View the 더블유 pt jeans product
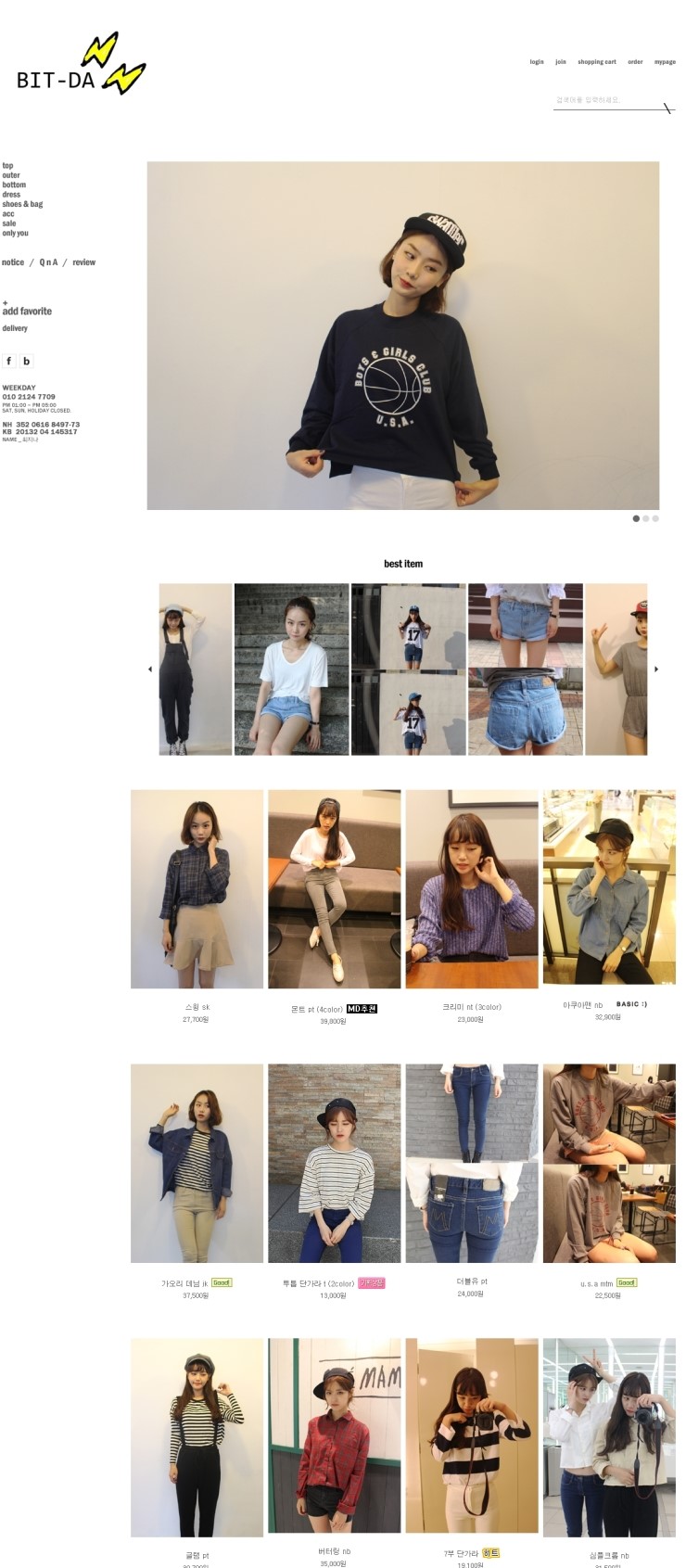The width and height of the screenshot is (686, 1568). pyautogui.click(x=471, y=1163)
